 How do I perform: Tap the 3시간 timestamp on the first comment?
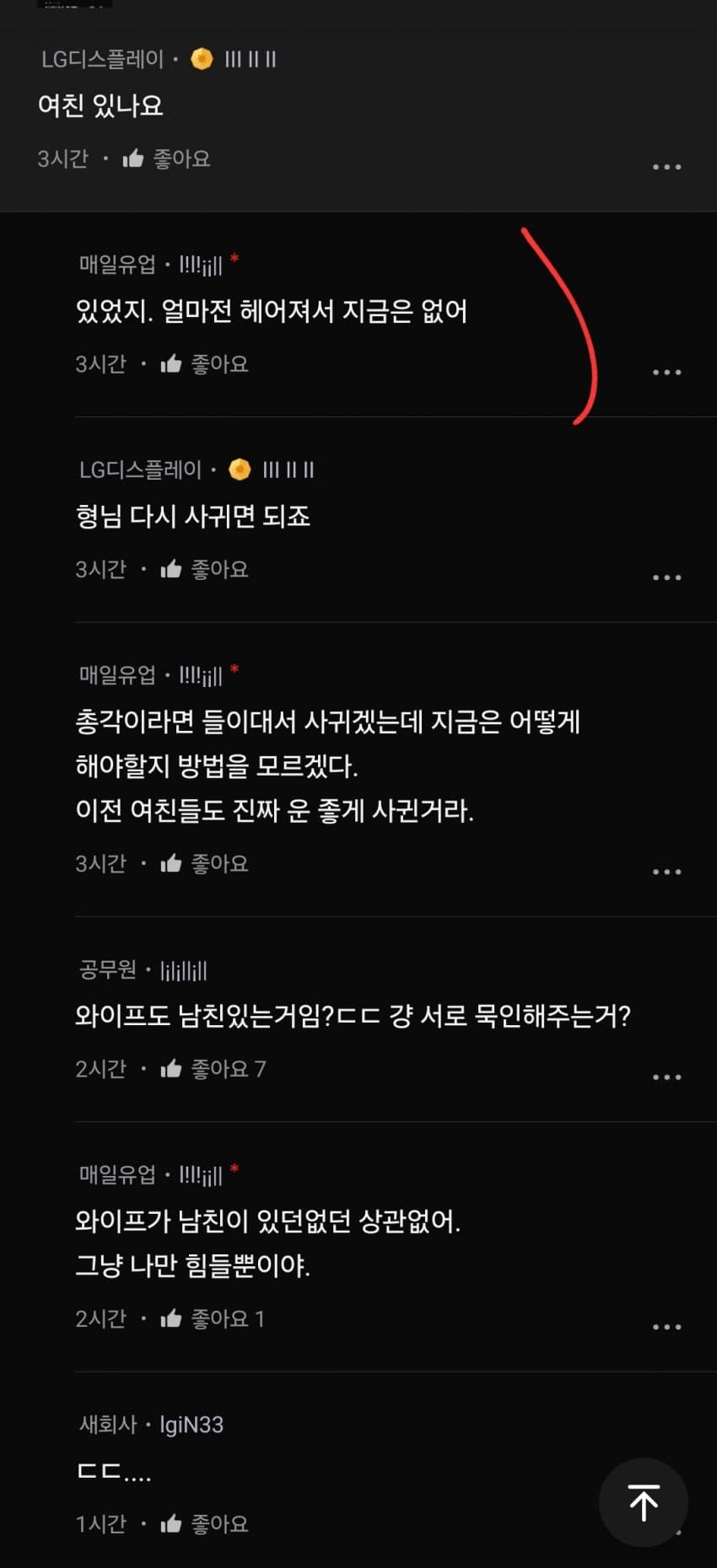tap(63, 158)
